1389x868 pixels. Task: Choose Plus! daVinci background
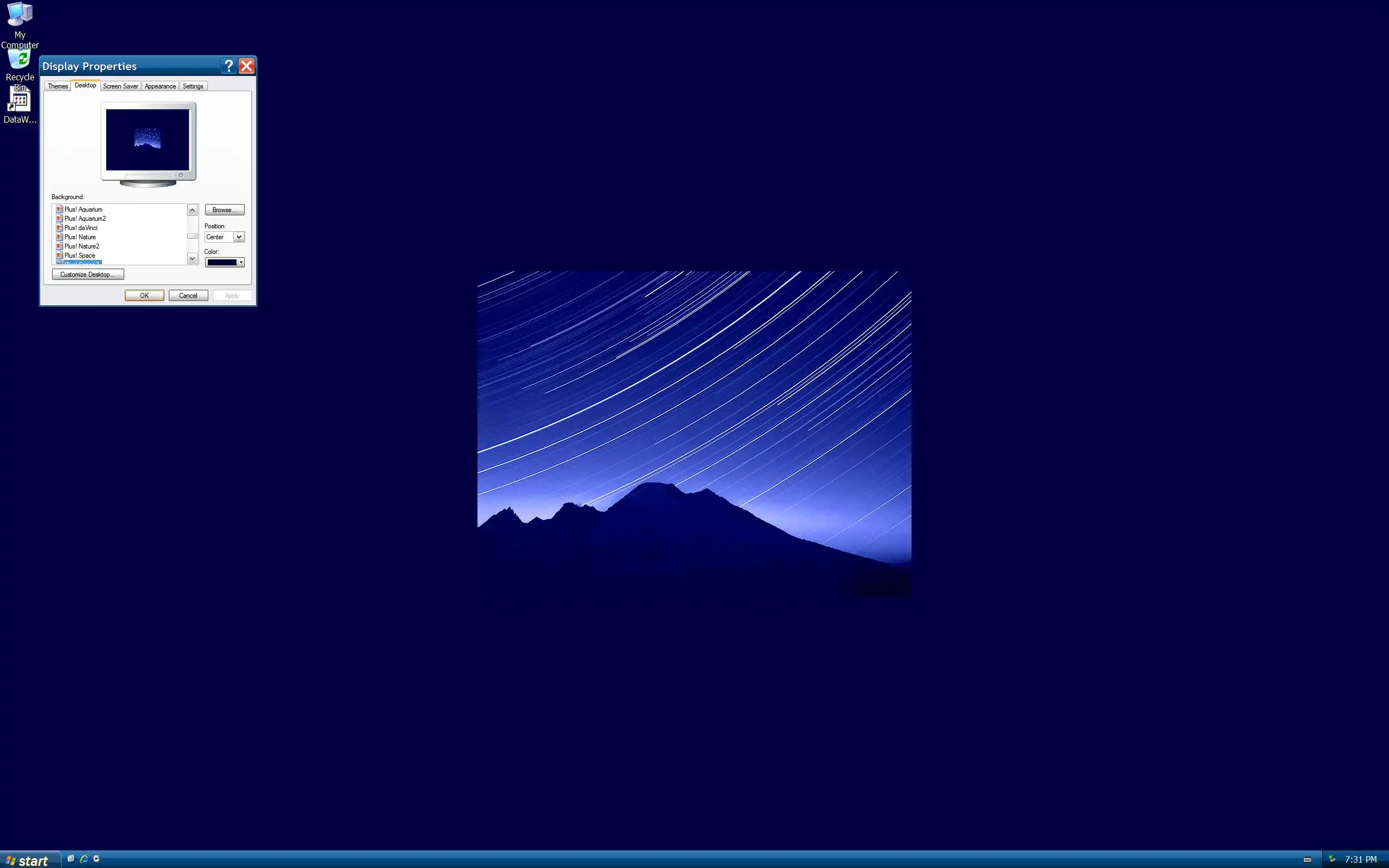[81, 228]
